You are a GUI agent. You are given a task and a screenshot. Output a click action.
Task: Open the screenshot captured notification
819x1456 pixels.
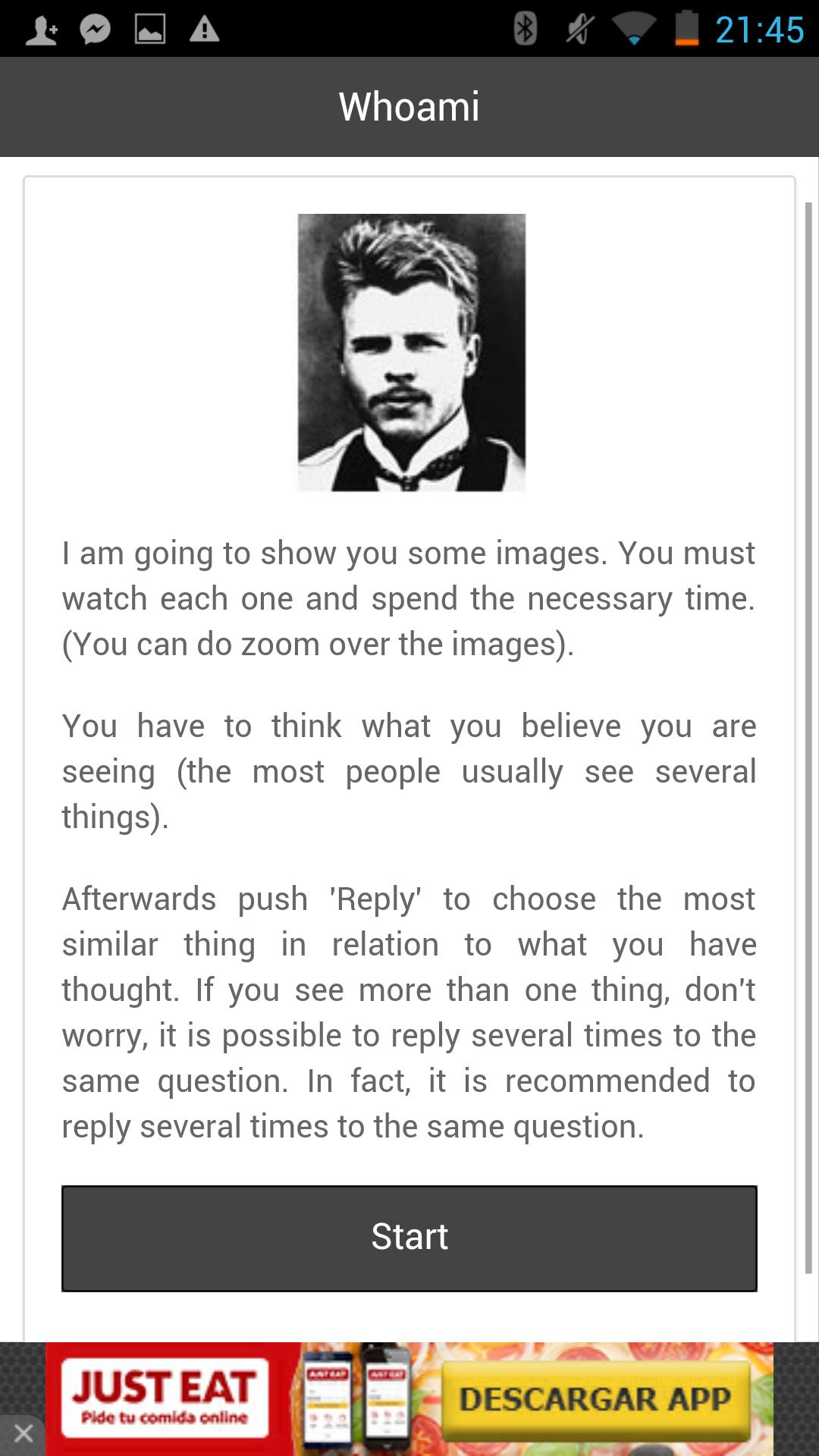coord(151,30)
